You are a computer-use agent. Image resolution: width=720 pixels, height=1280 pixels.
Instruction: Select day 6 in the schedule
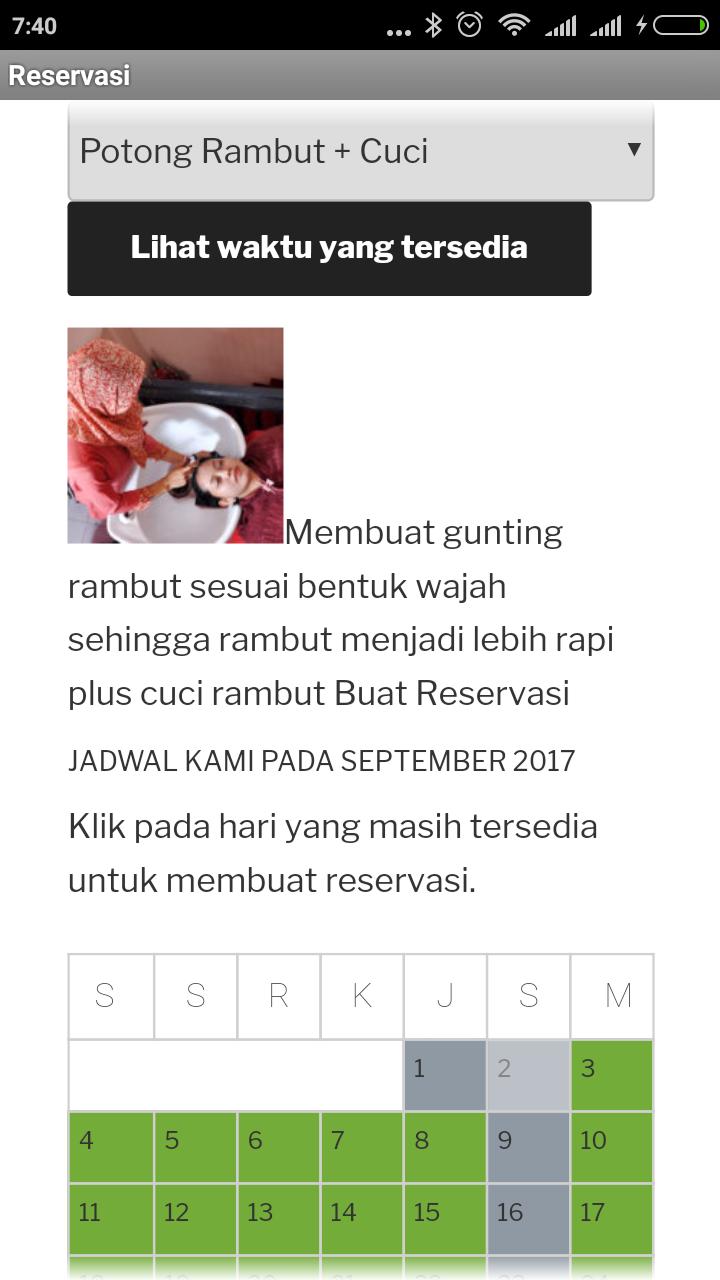click(x=278, y=1147)
